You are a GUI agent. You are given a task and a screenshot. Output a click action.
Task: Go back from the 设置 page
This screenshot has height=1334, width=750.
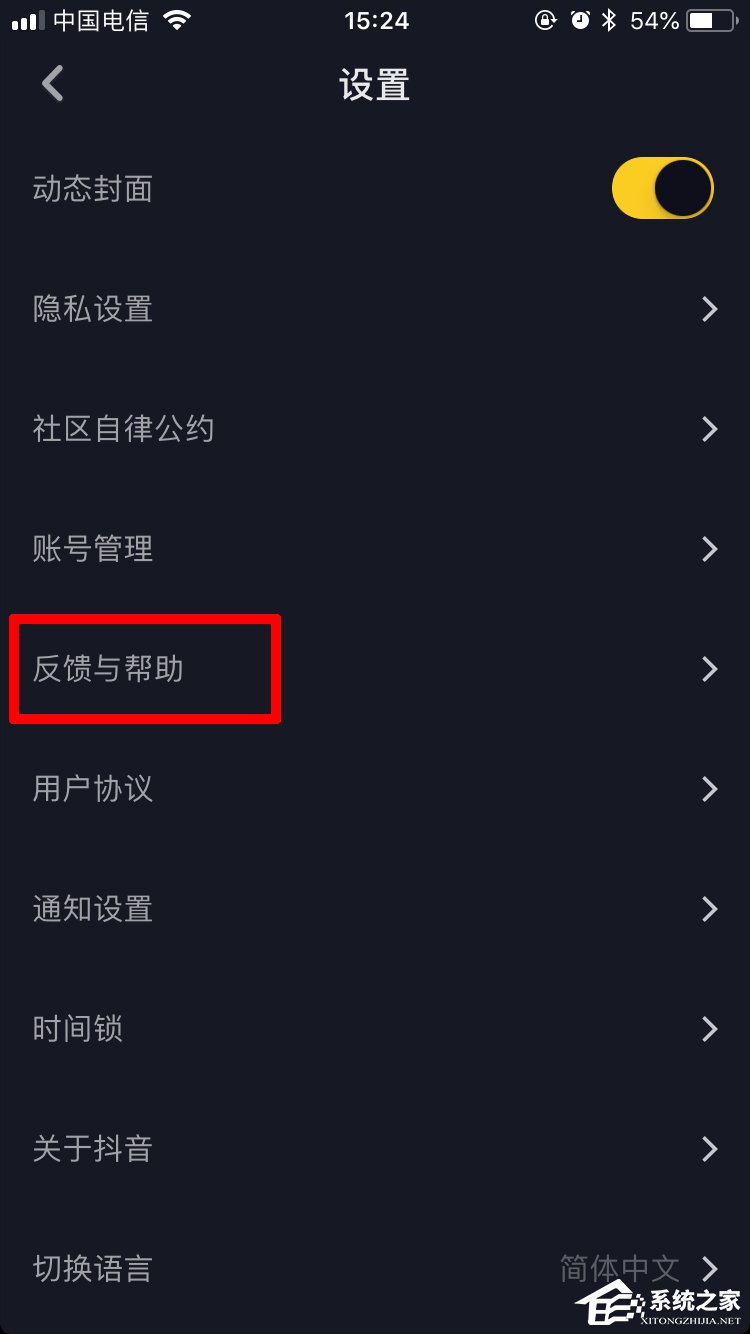click(x=52, y=84)
